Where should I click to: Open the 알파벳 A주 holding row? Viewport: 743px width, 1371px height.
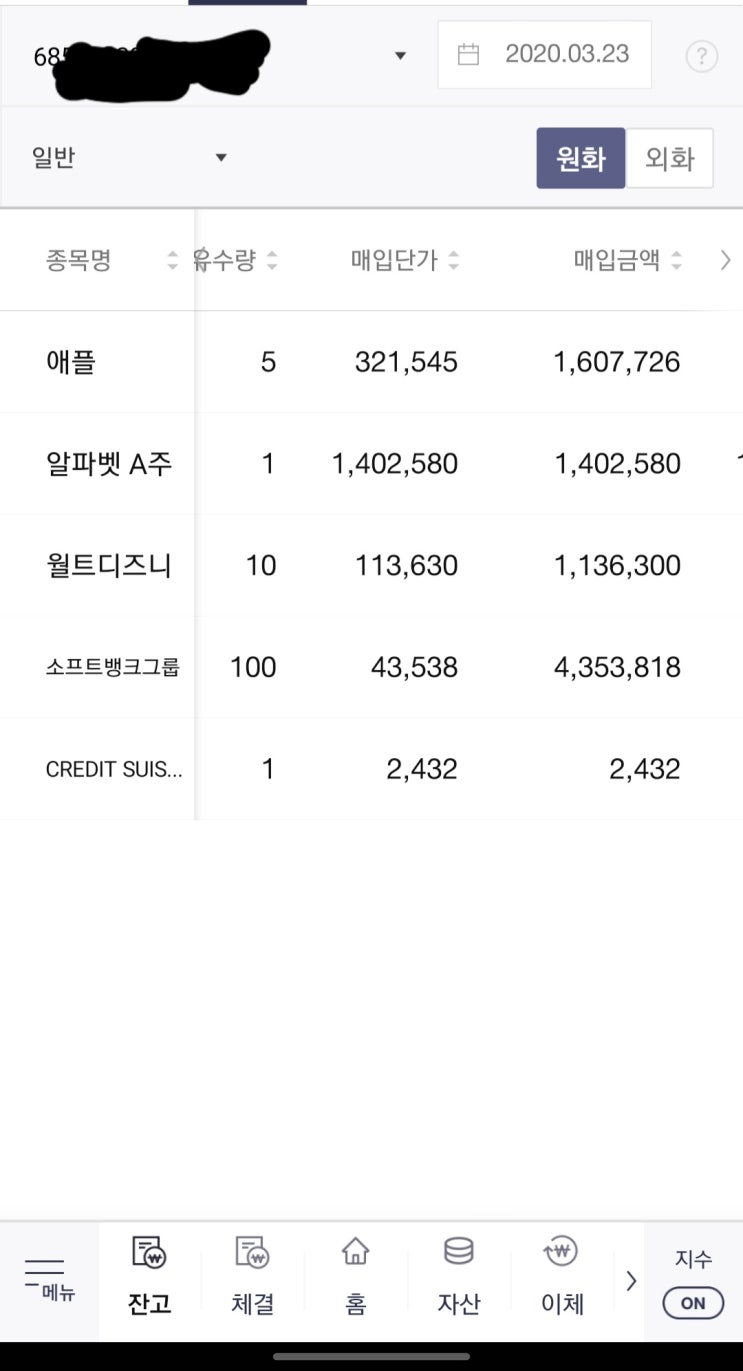click(x=371, y=464)
